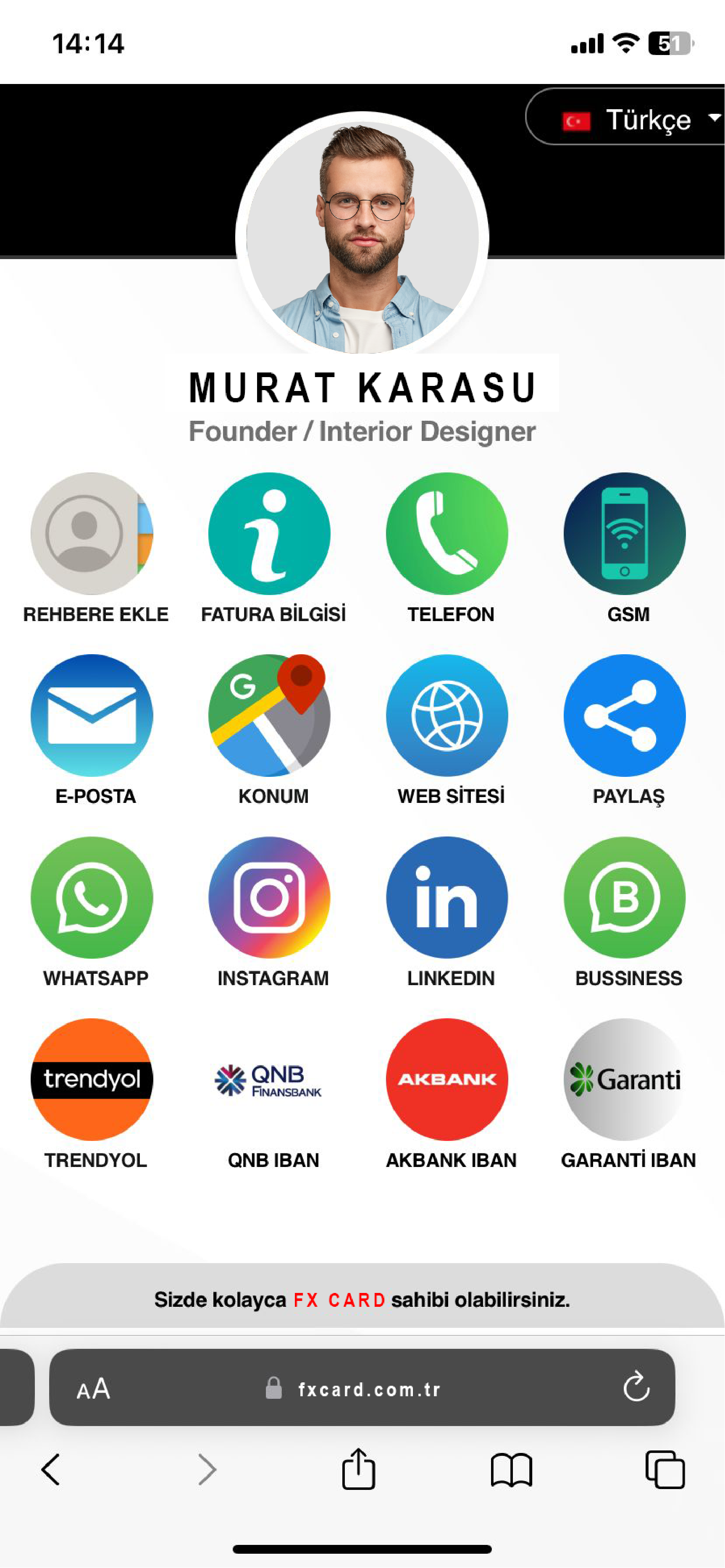Add contact via Rehbere Ekle
Viewport: 725px width, 1568px height.
pos(92,534)
